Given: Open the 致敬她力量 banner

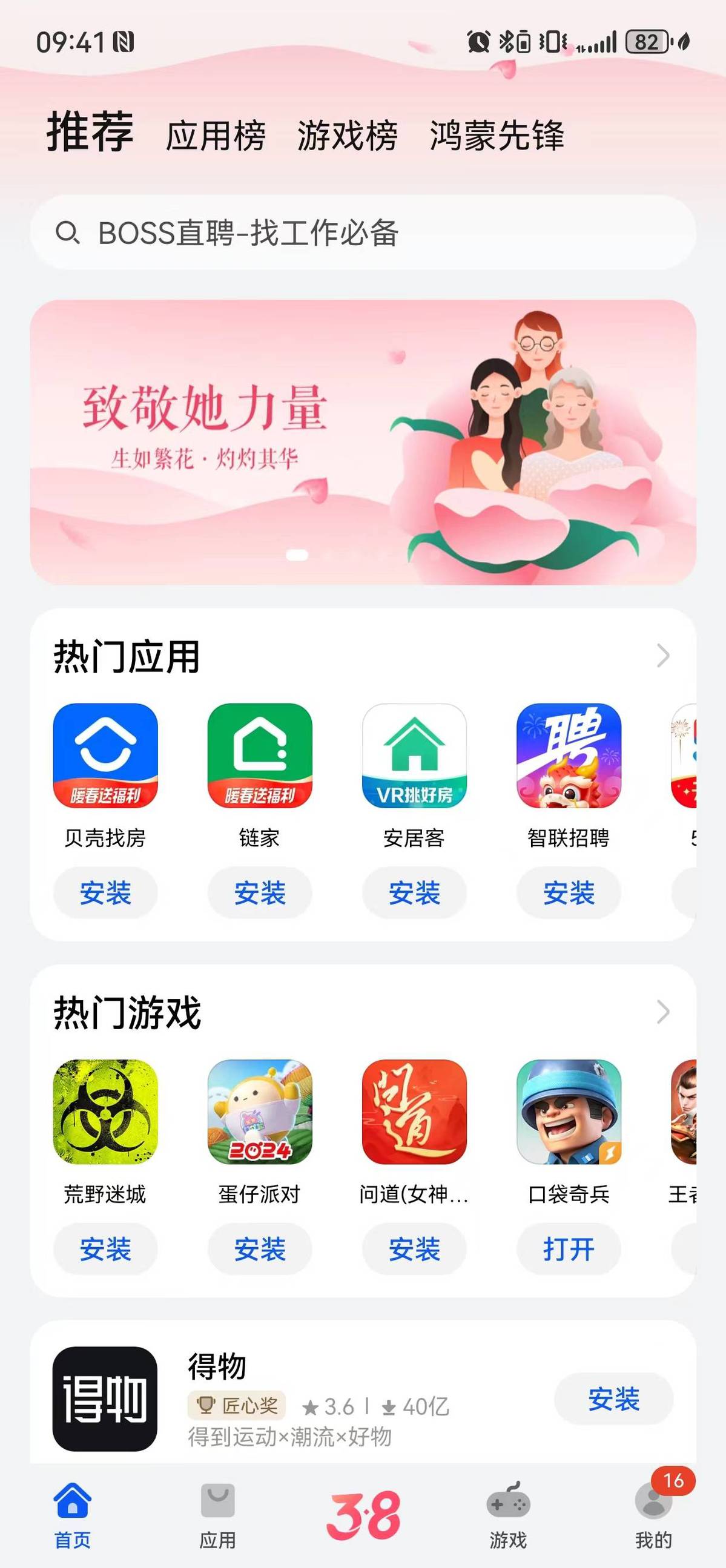Looking at the screenshot, I should pos(363,442).
